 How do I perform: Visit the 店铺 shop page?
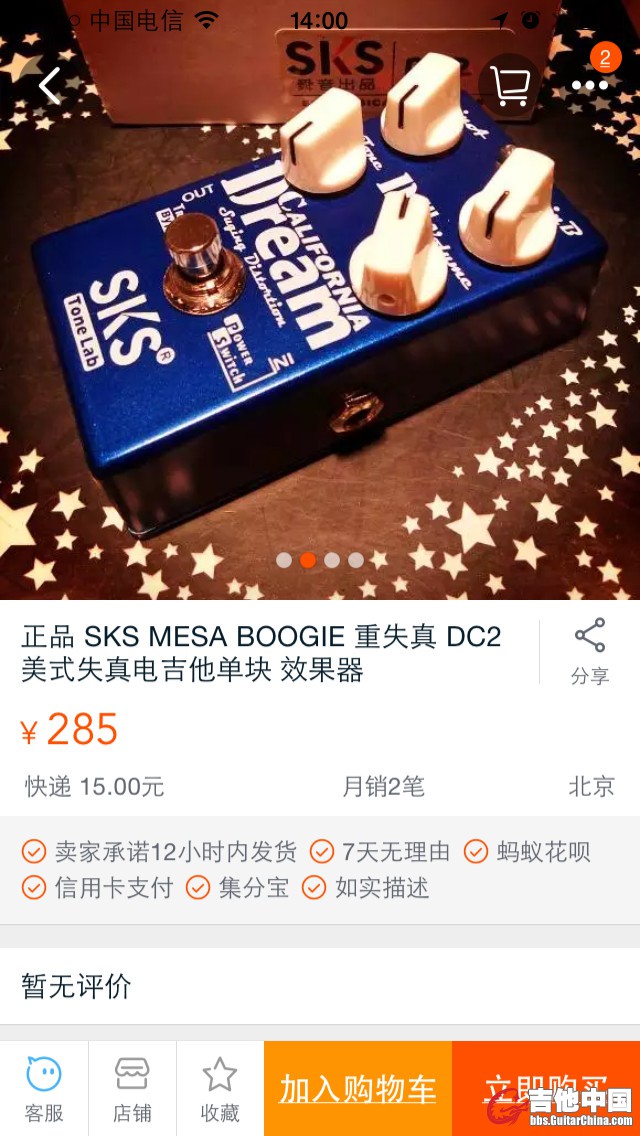(x=132, y=1089)
